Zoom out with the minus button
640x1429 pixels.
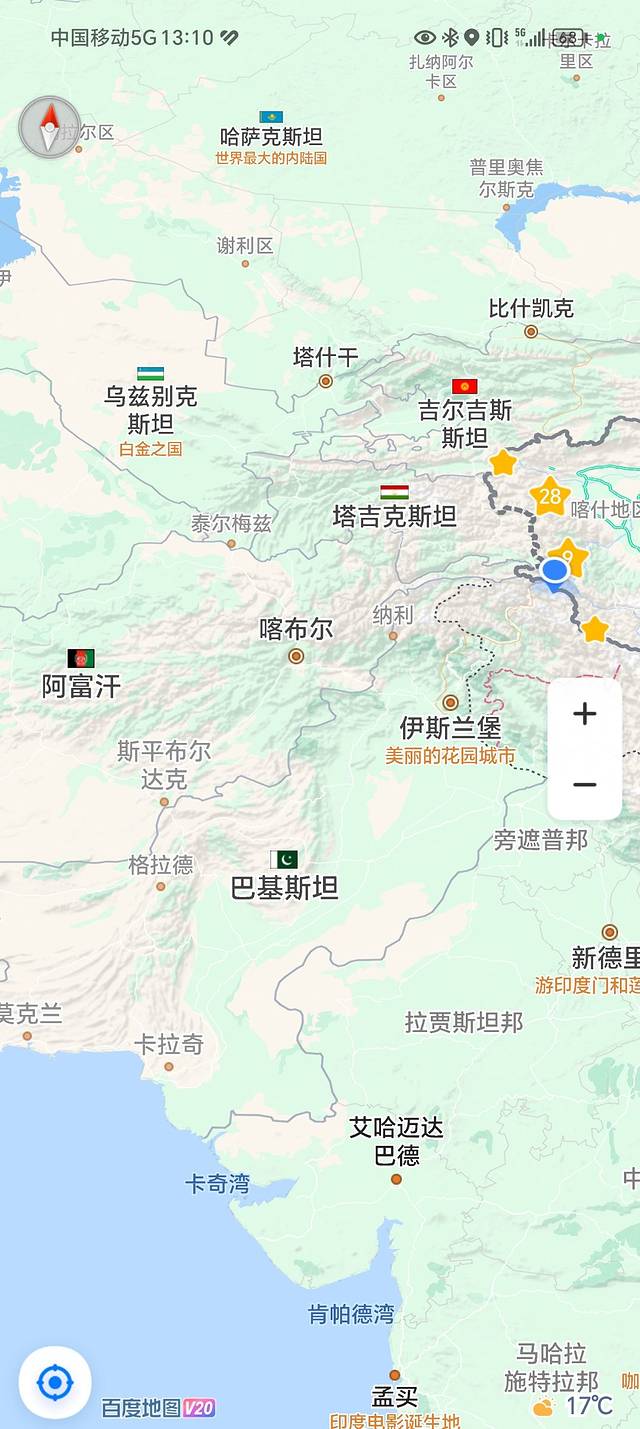(584, 785)
